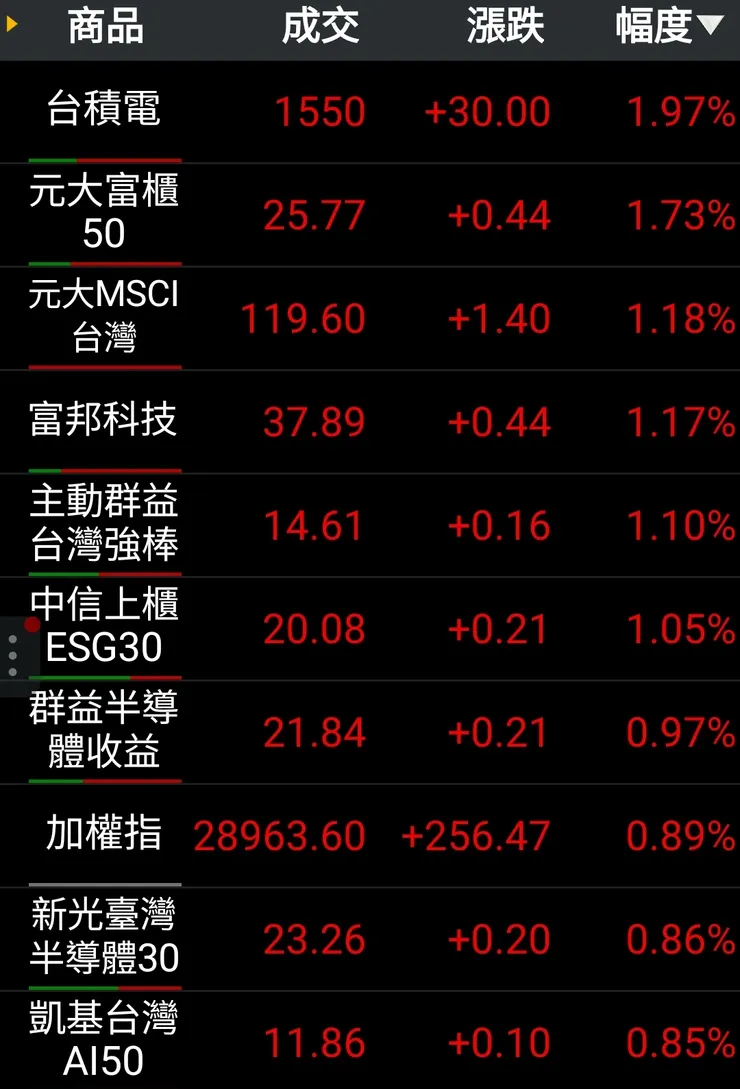The image size is (740, 1089).
Task: Open the side panel via three-dot handle
Action: (x=13, y=653)
